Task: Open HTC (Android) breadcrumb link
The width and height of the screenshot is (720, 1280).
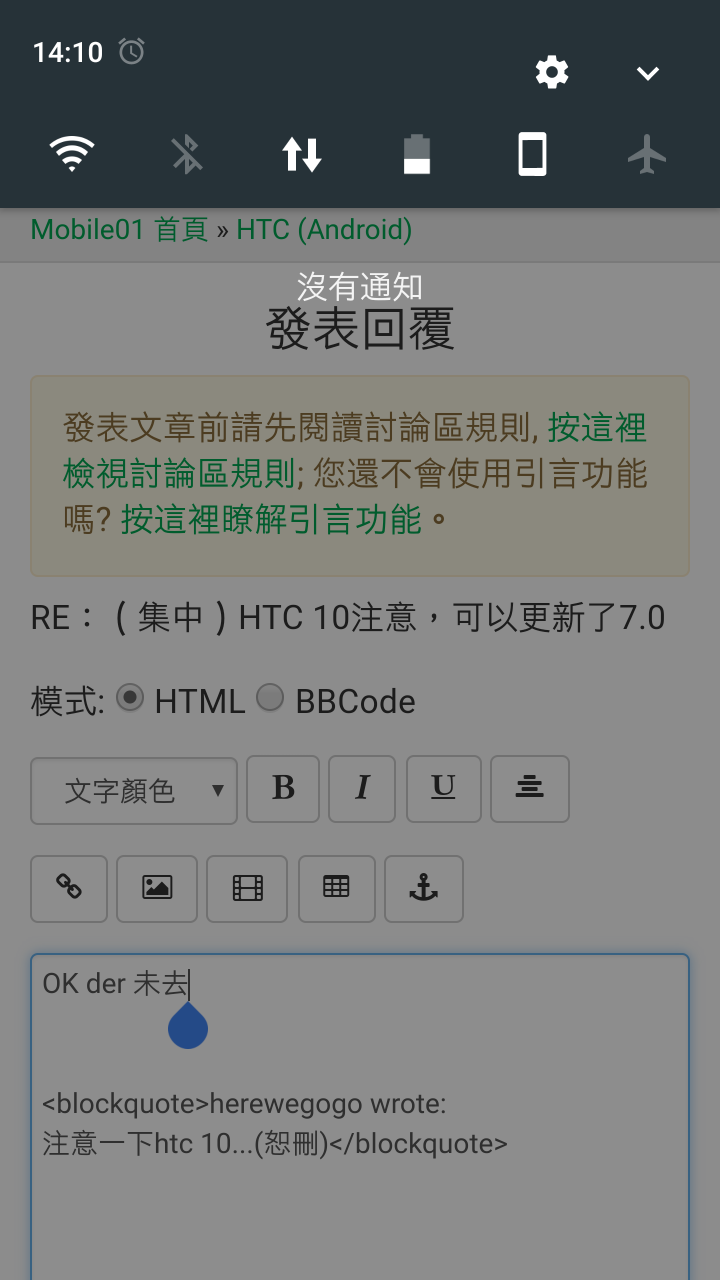Action: tap(324, 230)
